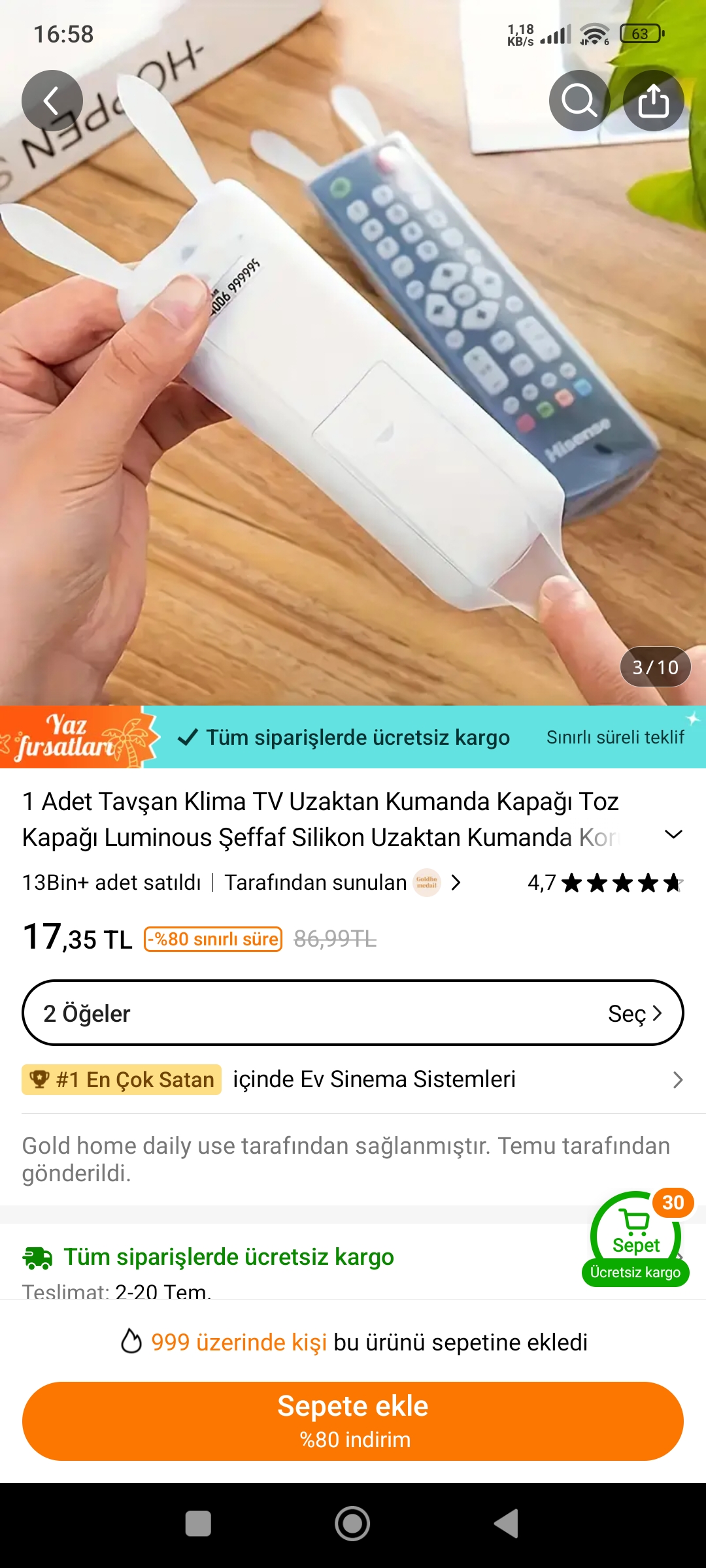Go to the home screen via system button

pyautogui.click(x=352, y=1524)
